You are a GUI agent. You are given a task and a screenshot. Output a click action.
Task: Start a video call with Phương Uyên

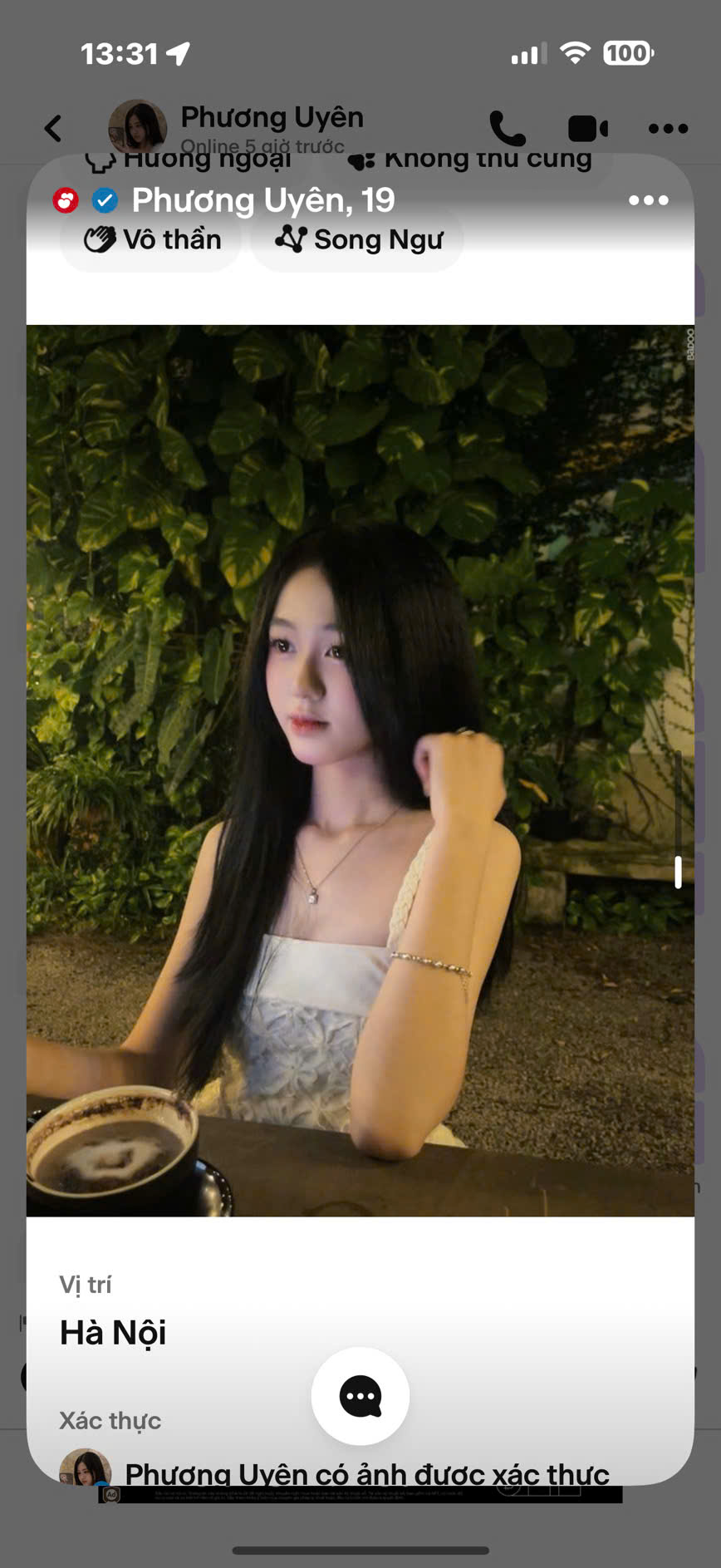tap(587, 129)
